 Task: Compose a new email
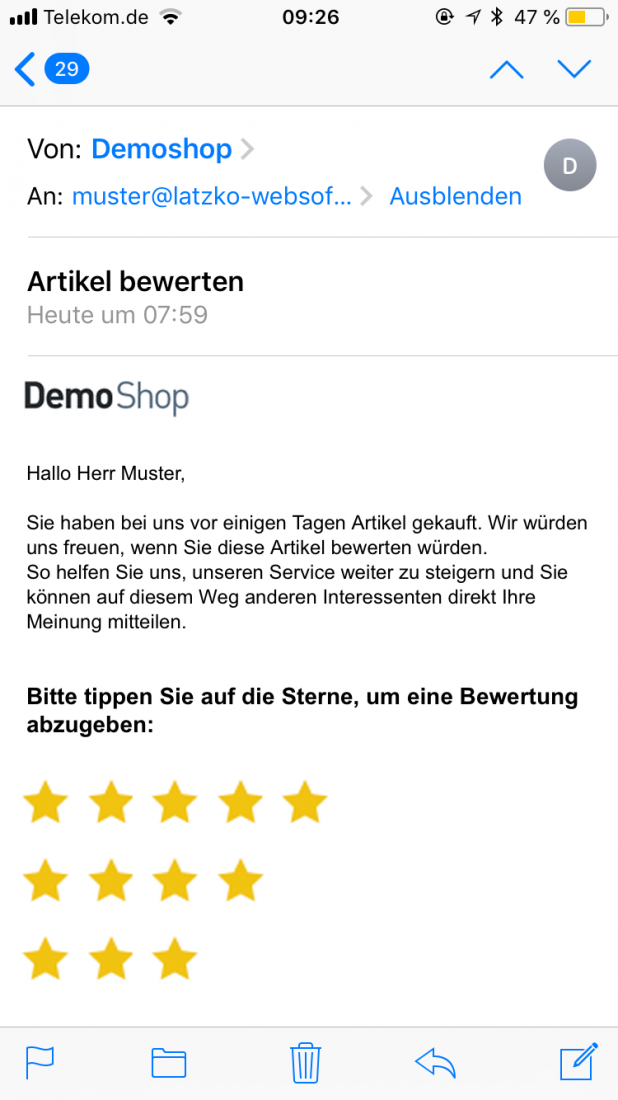[578, 1062]
